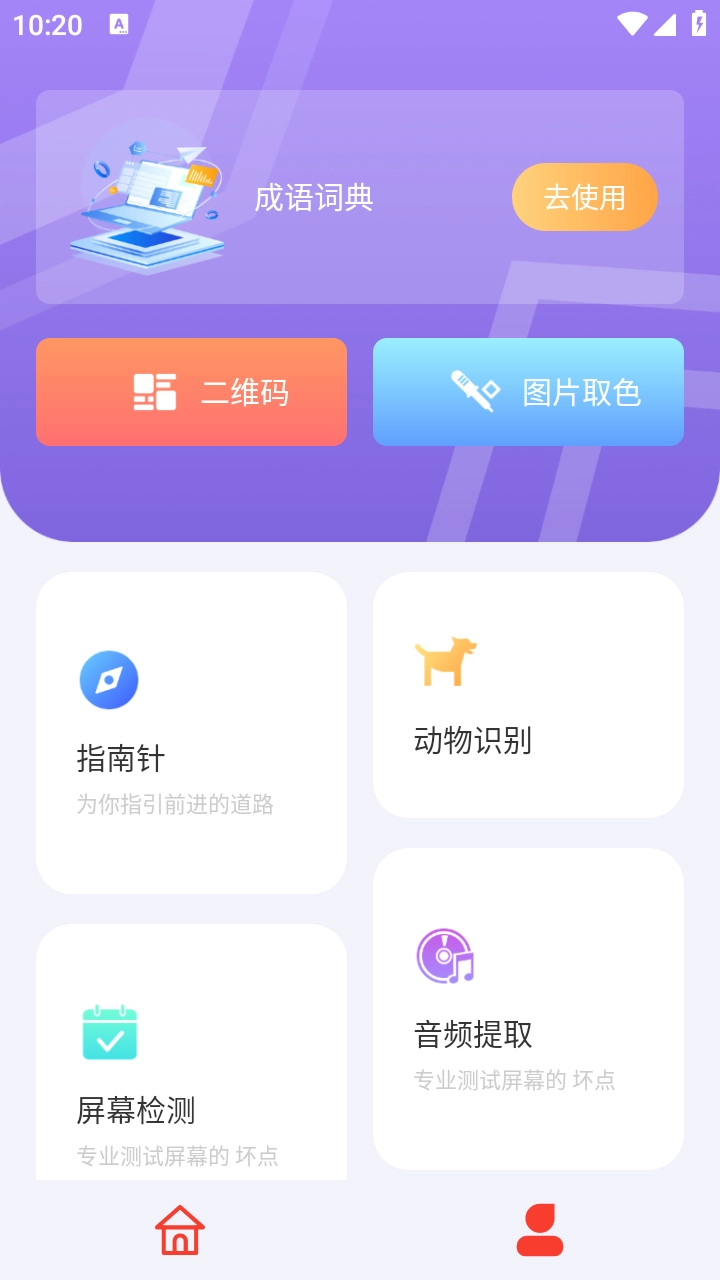Image resolution: width=720 pixels, height=1280 pixels.
Task: Open the 指南针 compass card
Action: point(191,732)
